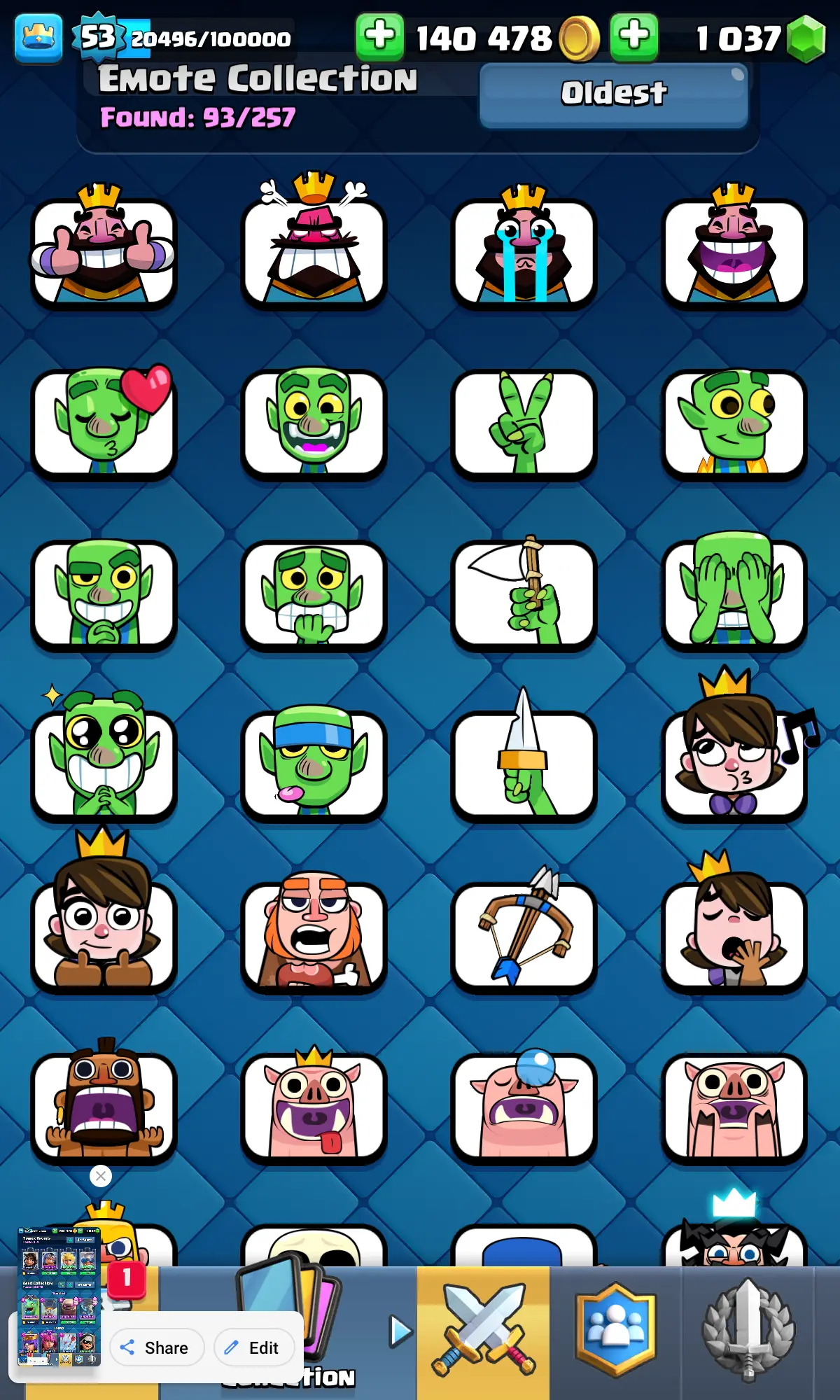Image resolution: width=840 pixels, height=1400 pixels.
Task: Open the sword and laurel wreath tab
Action: coord(748,1331)
